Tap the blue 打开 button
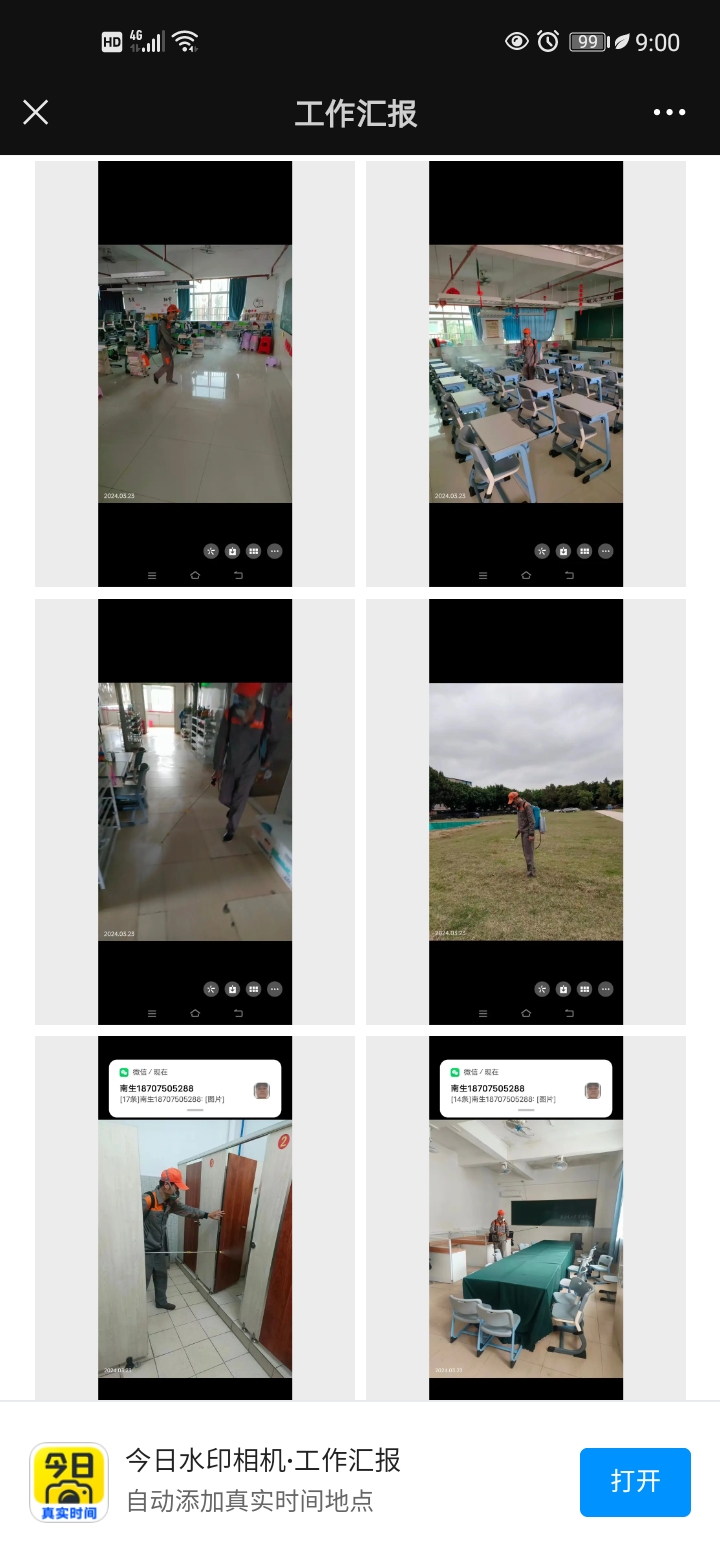 click(635, 1482)
